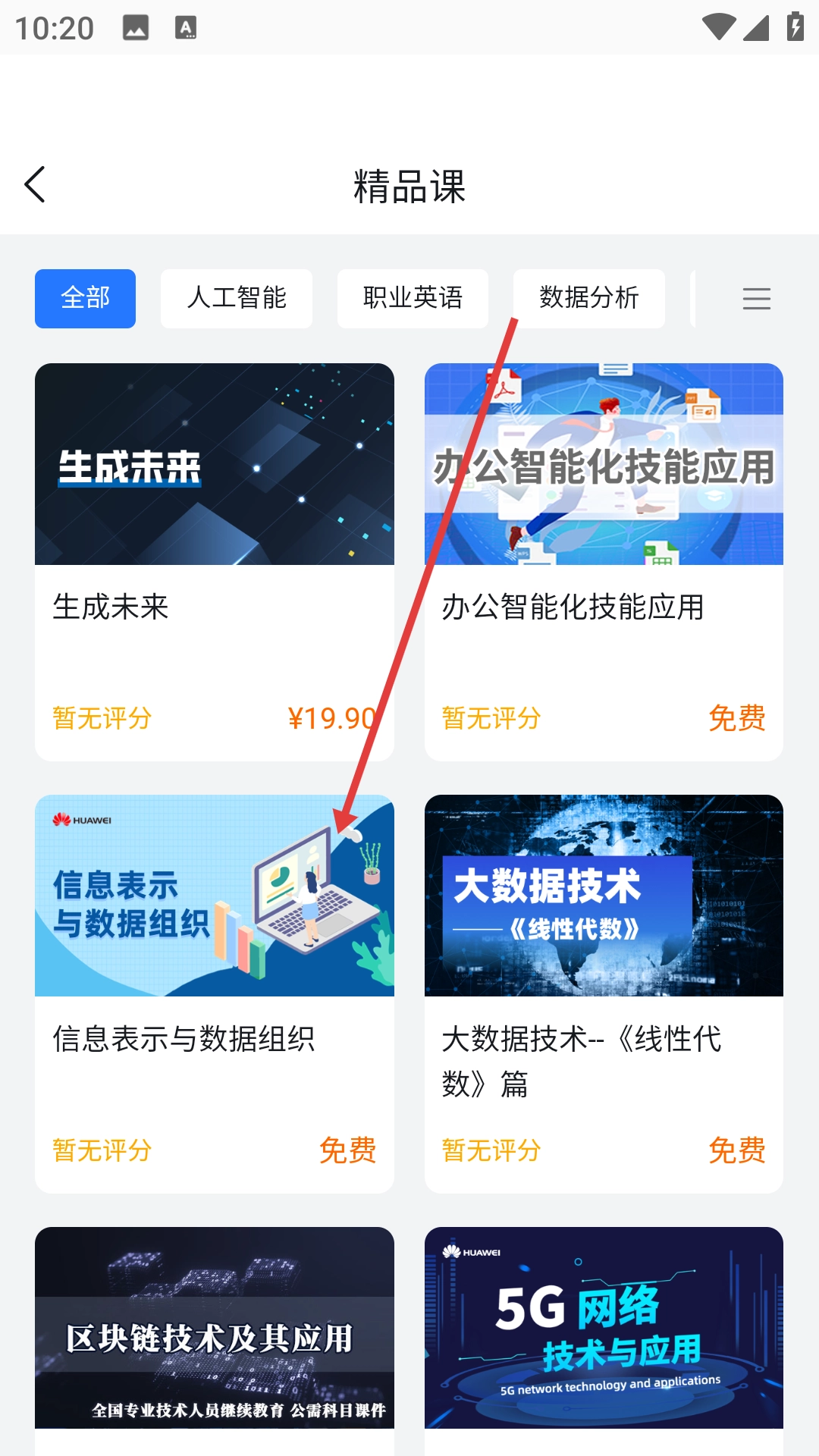
Task: Open the 信息表示与数据组织 course
Action: click(214, 993)
